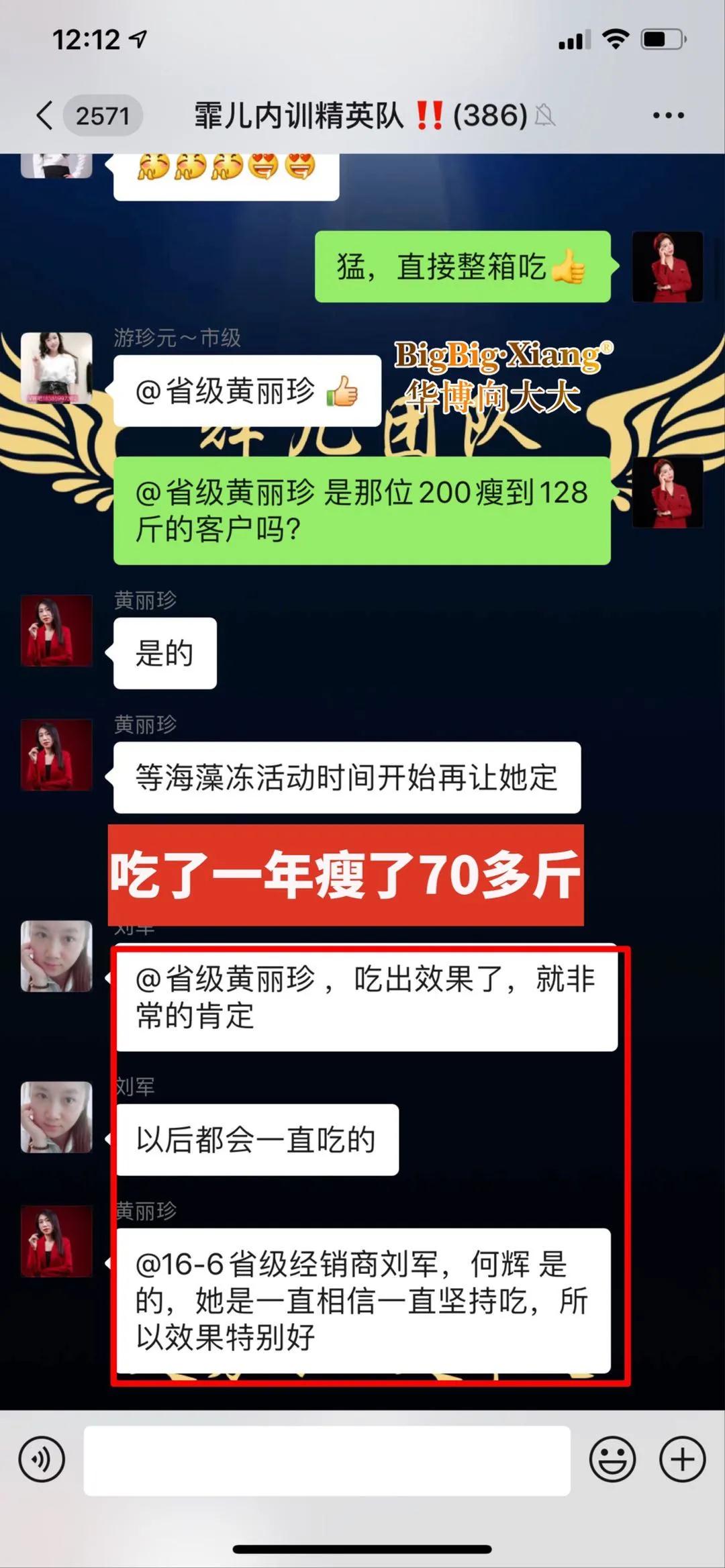The image size is (725, 1568).
Task: Open 黄丽珍's avatar beside the 是的 message
Action: (56, 630)
